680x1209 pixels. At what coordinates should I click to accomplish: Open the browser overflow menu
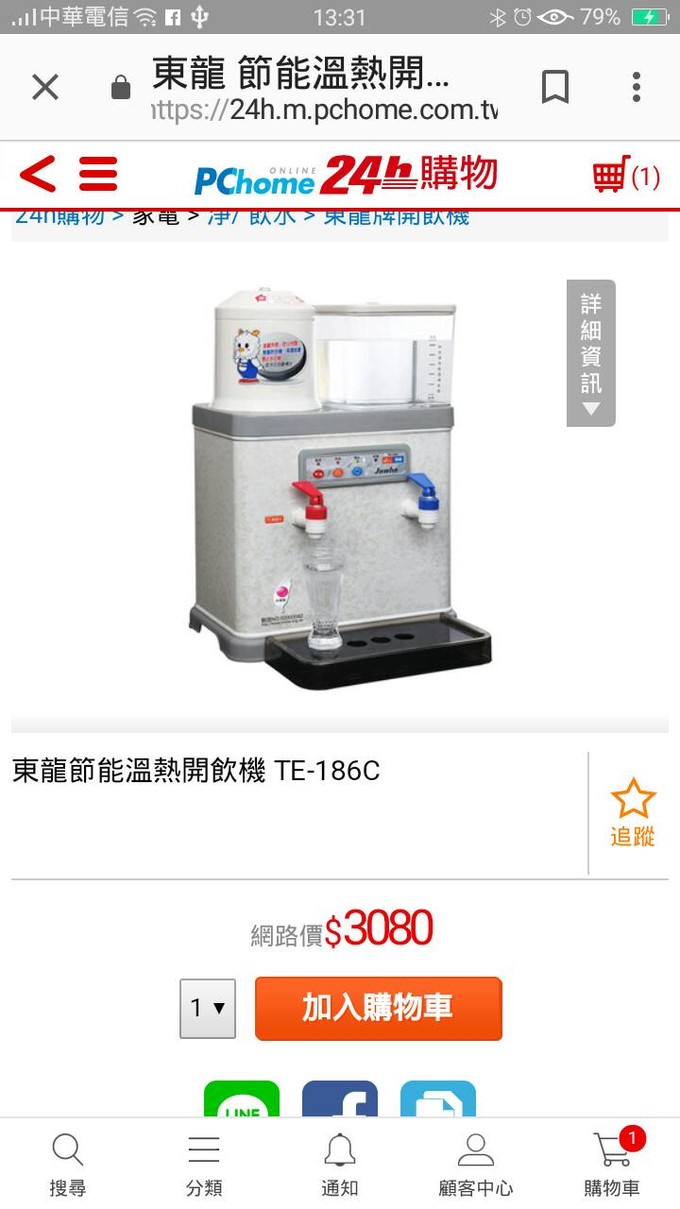tap(636, 88)
